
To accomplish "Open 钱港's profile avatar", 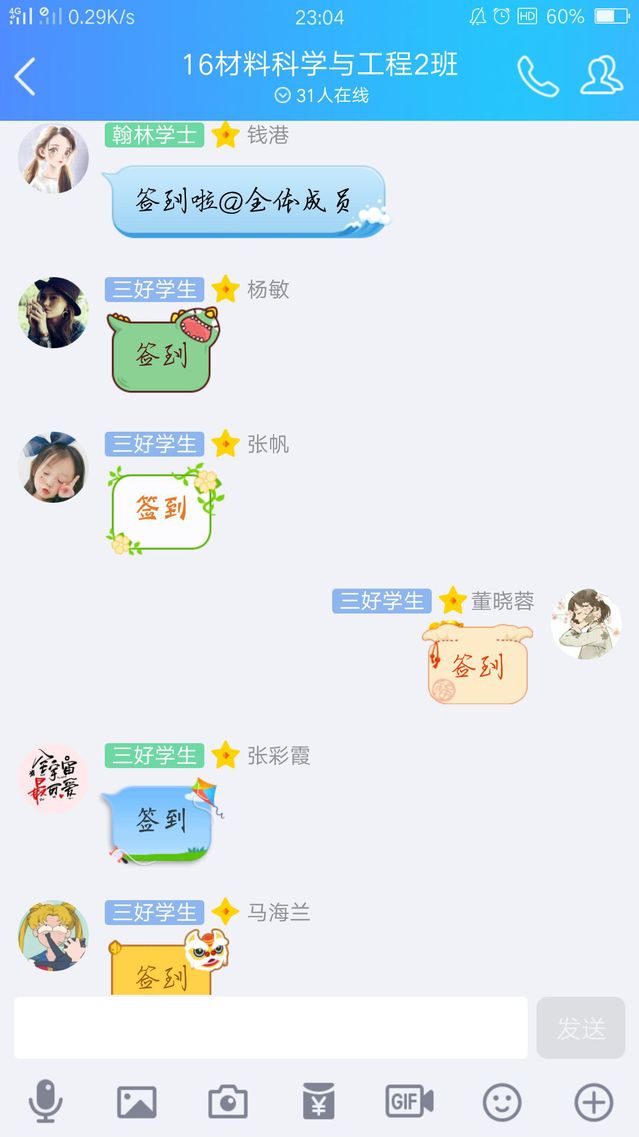I will [x=53, y=158].
